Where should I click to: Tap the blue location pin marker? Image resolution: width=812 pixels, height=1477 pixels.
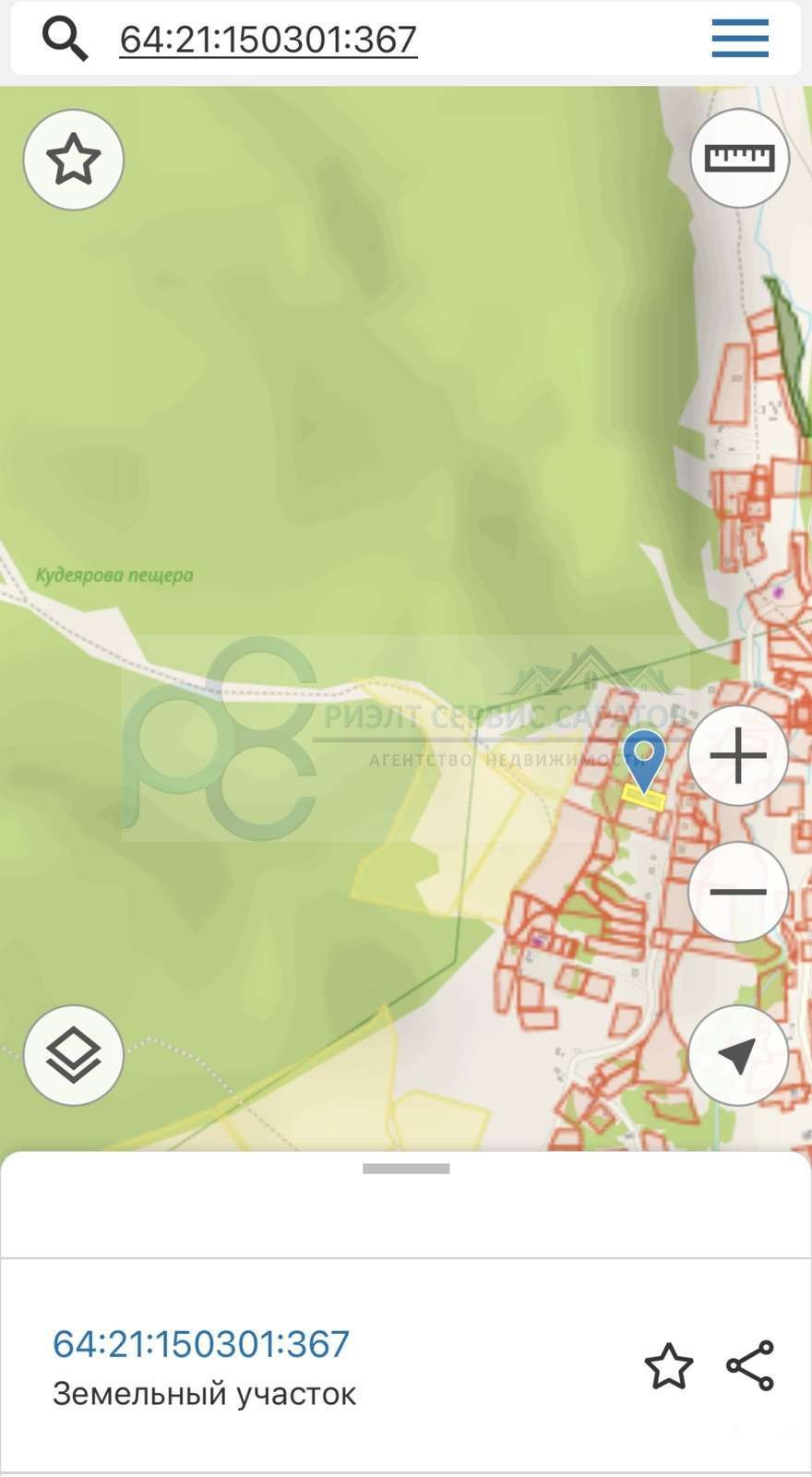pyautogui.click(x=644, y=760)
